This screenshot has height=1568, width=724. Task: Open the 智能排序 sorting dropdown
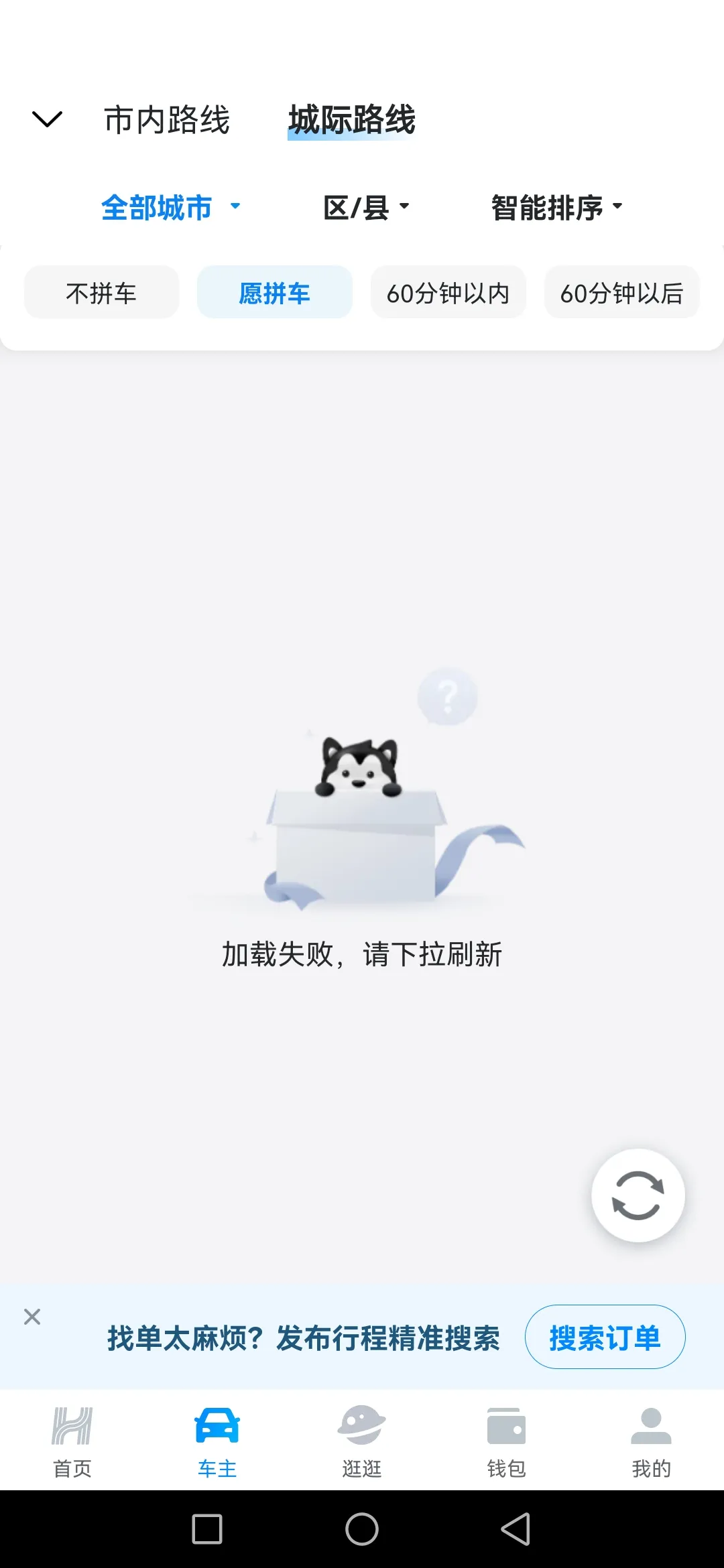pos(556,207)
